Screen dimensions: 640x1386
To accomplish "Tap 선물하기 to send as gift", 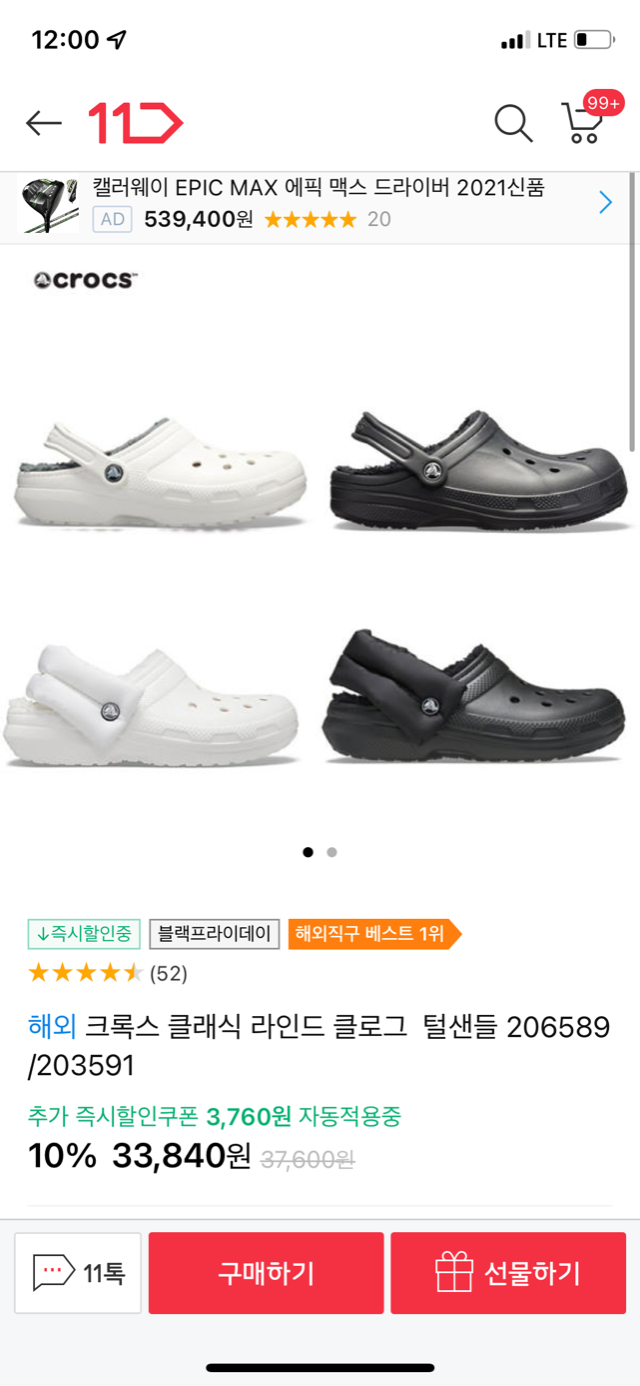I will point(508,1273).
